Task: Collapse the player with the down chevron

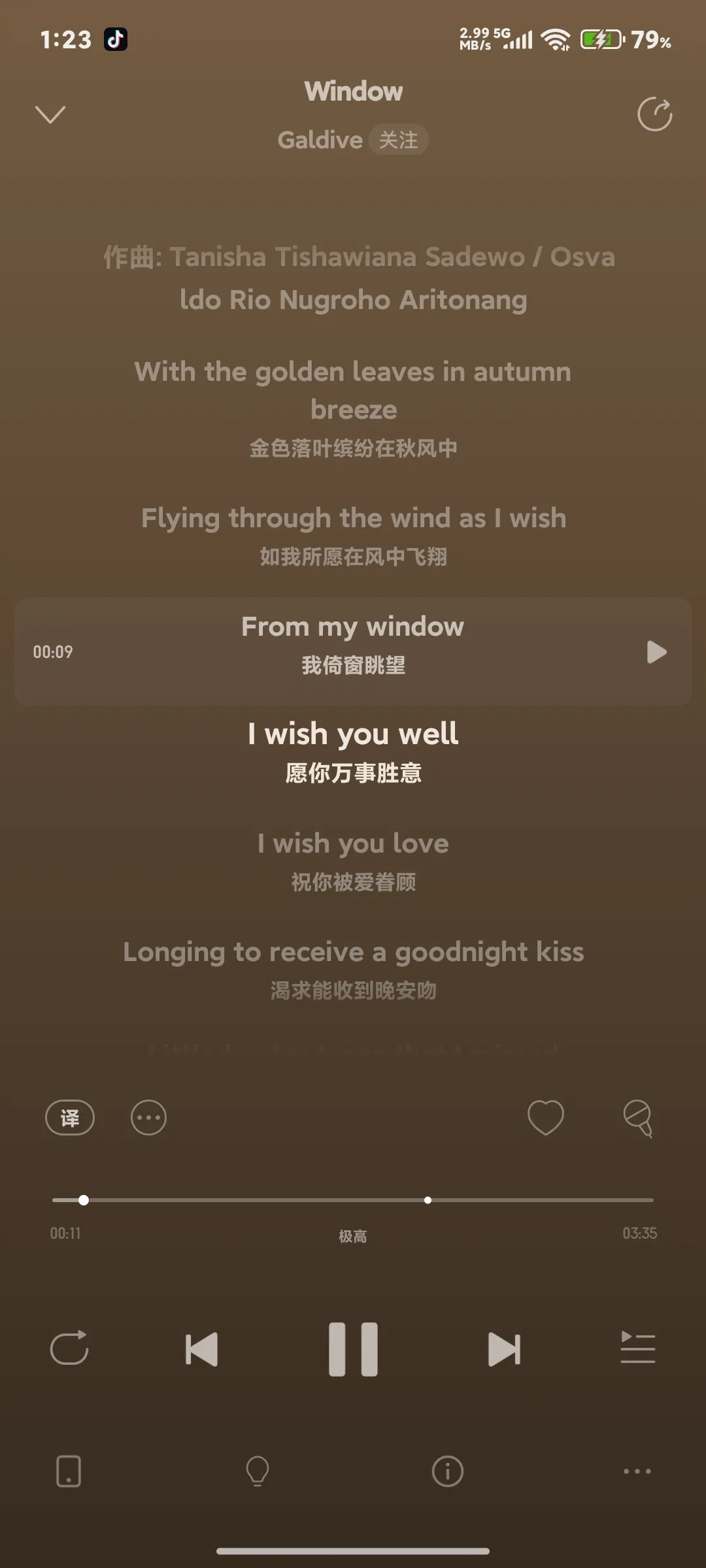Action: [x=50, y=115]
